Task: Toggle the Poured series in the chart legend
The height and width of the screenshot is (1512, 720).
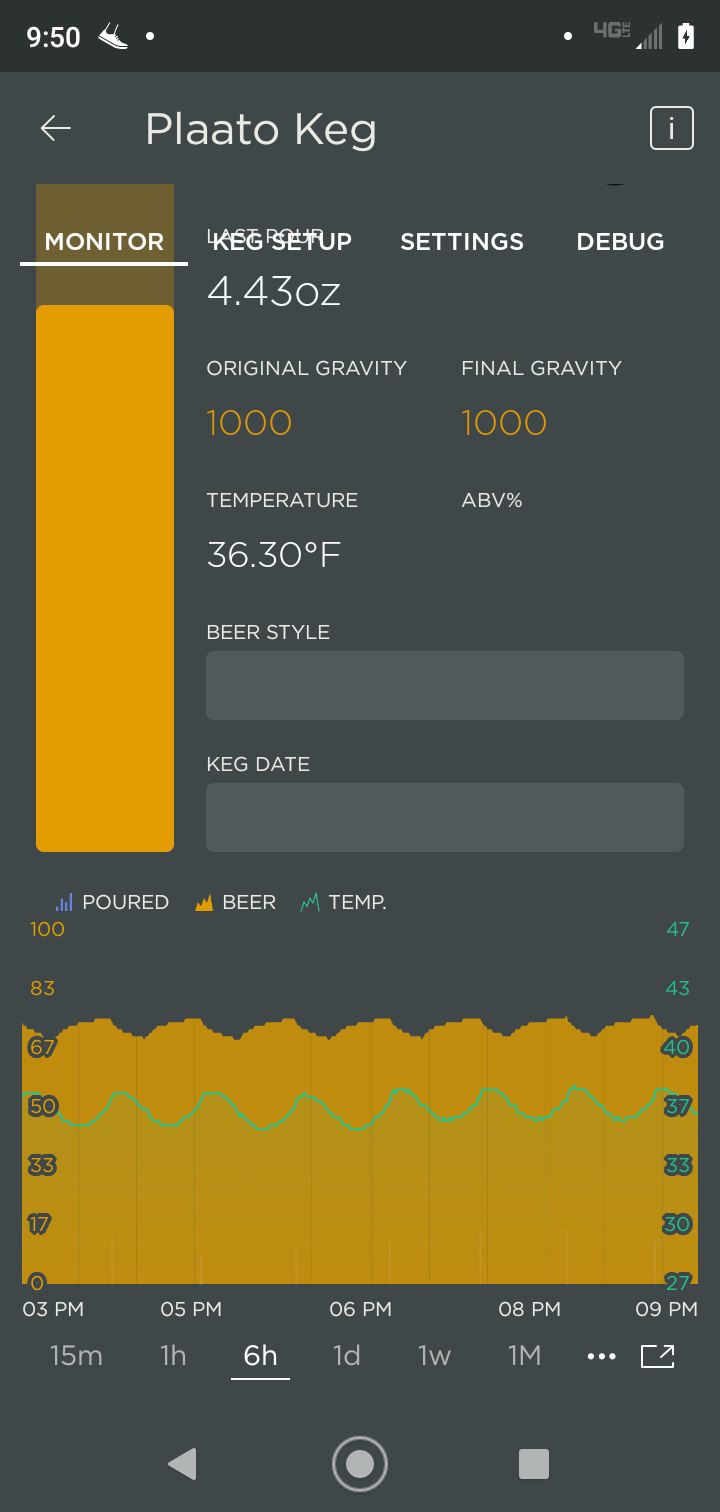Action: pyautogui.click(x=111, y=902)
